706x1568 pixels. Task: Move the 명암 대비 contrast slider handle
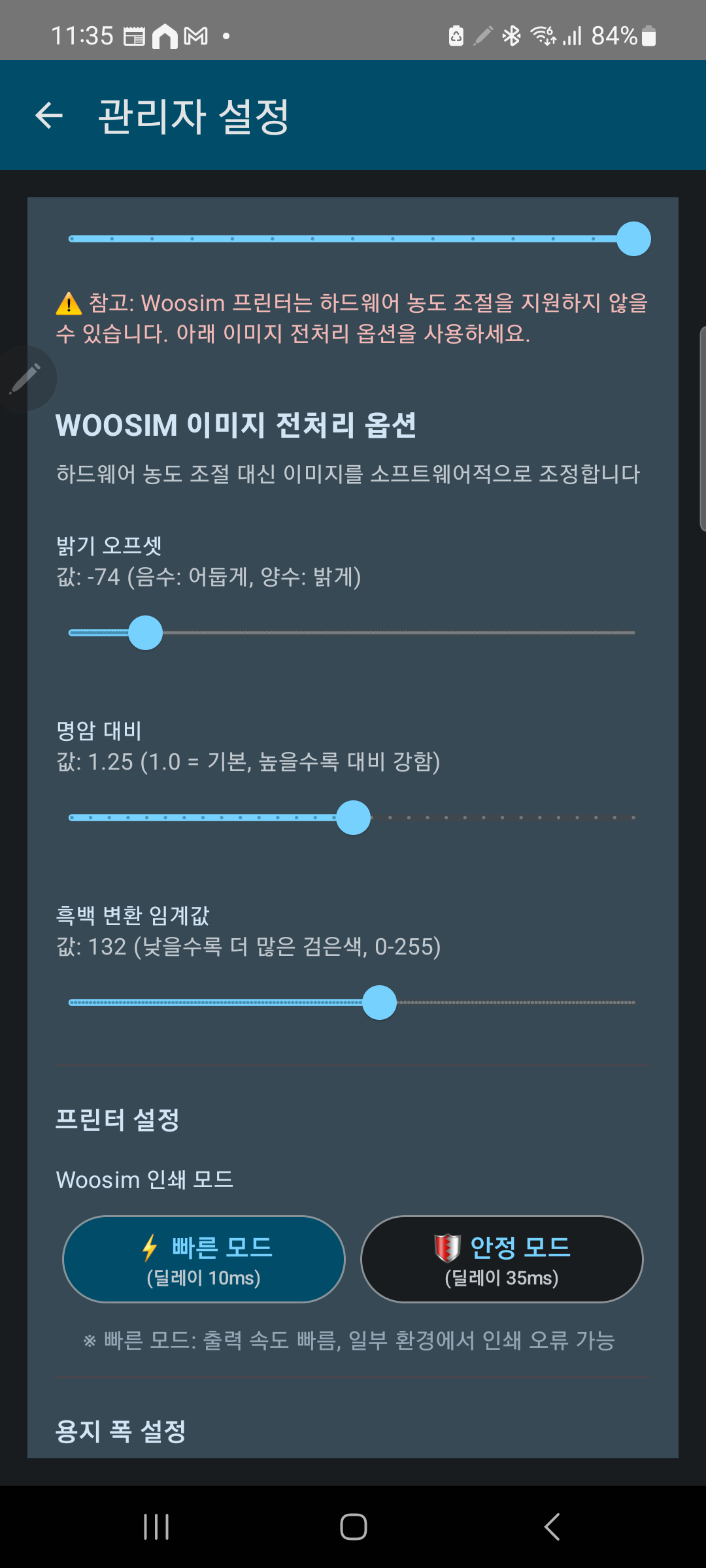[353, 817]
